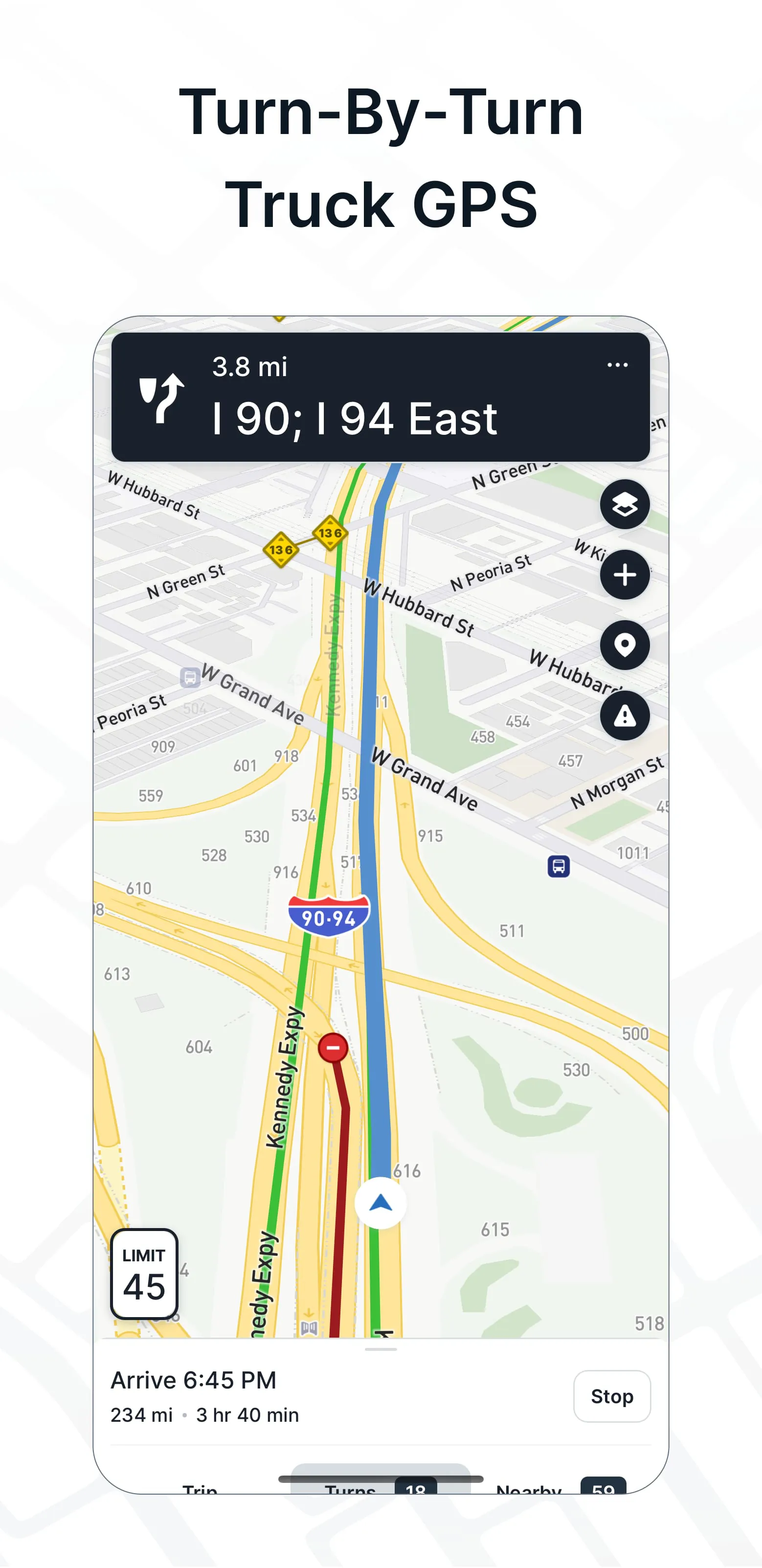Screen dimensions: 762x1568
Task: Drop a location pin on the map
Action: [x=624, y=645]
